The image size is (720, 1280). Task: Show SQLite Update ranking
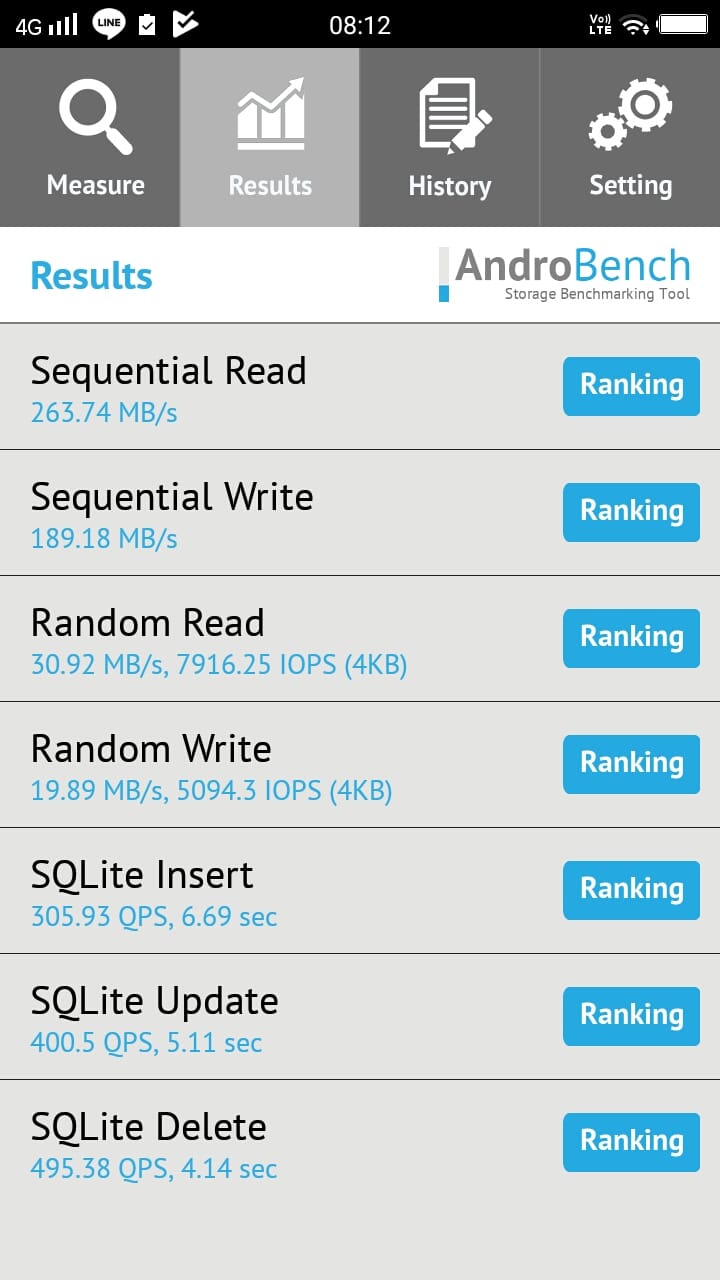tap(631, 1016)
